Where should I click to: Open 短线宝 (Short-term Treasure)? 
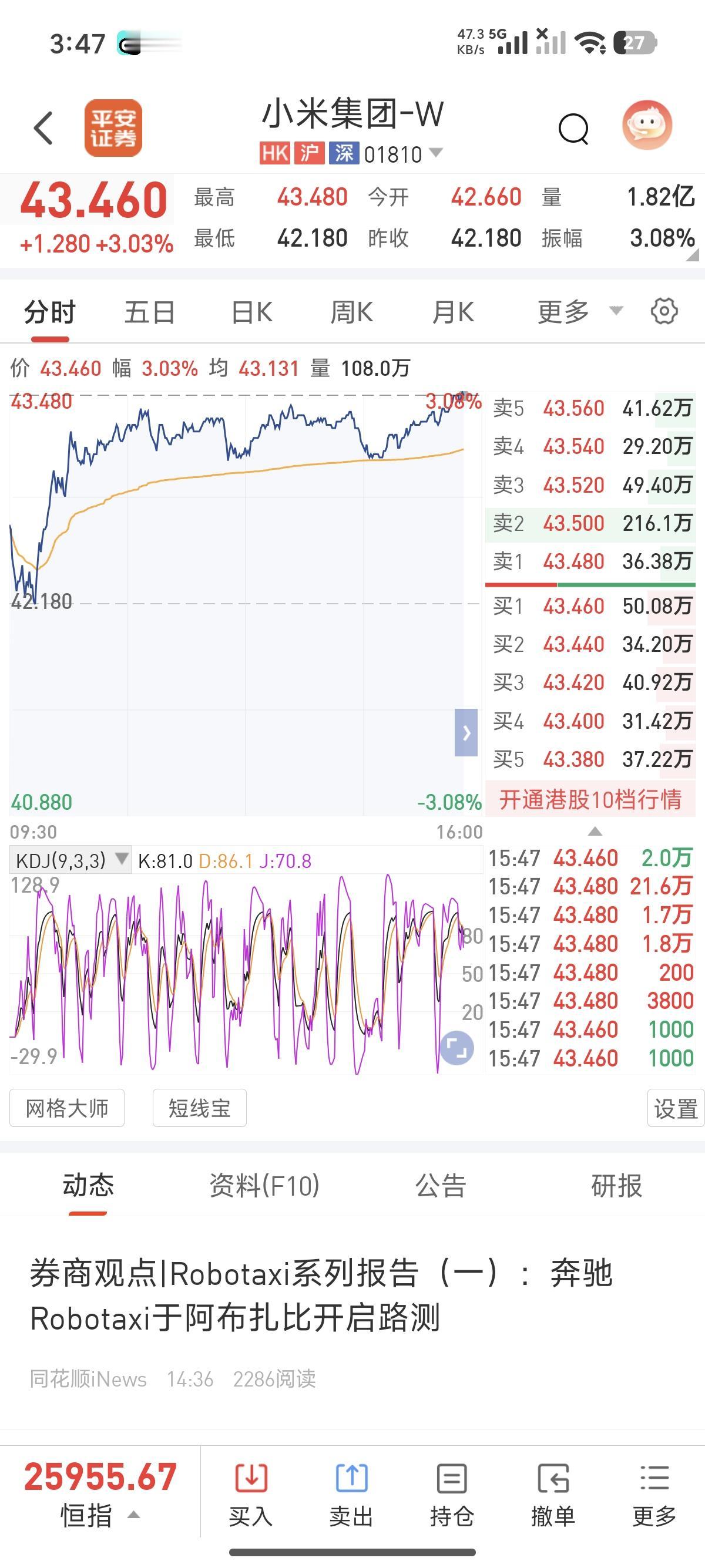pos(200,1108)
